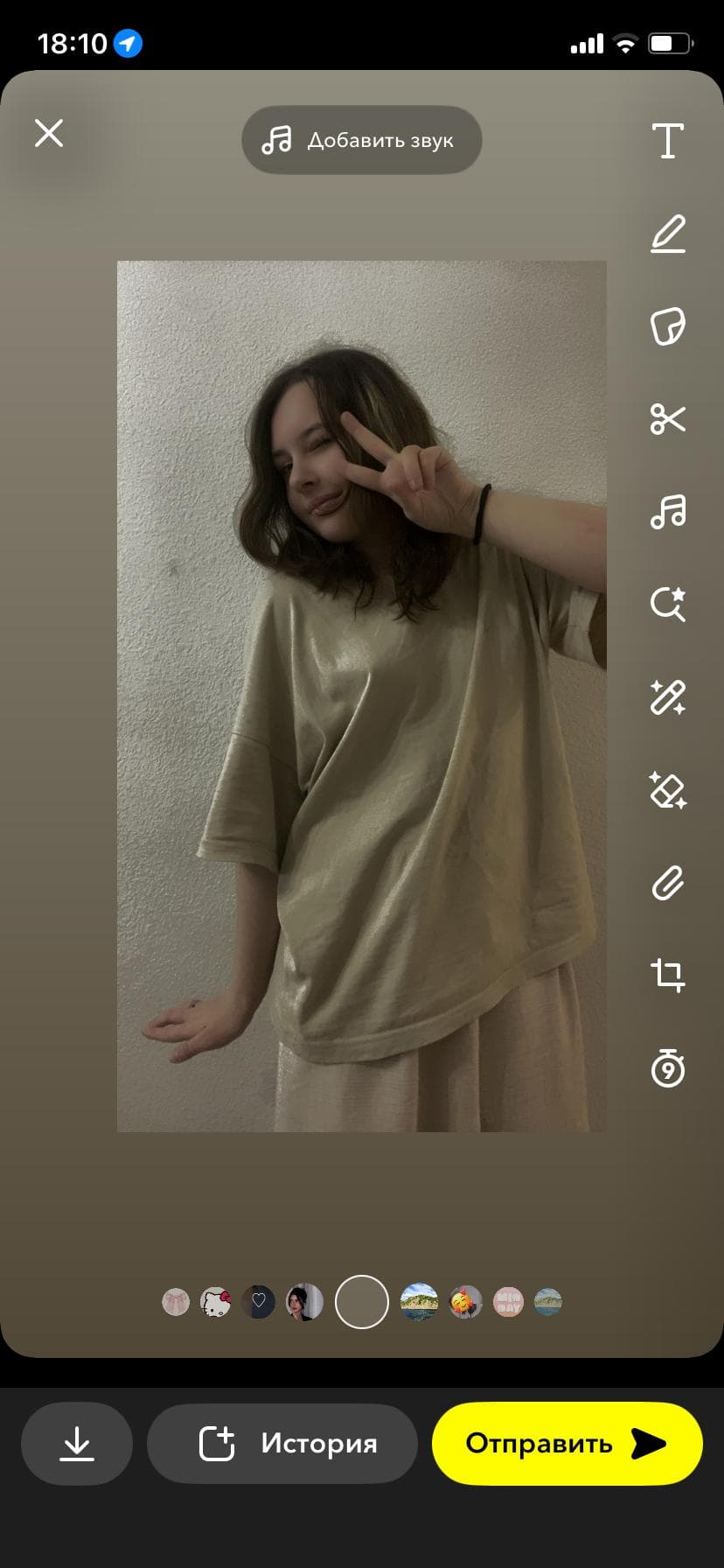The image size is (724, 1568).
Task: Choose the Hello Kitty filter
Action: (216, 1302)
